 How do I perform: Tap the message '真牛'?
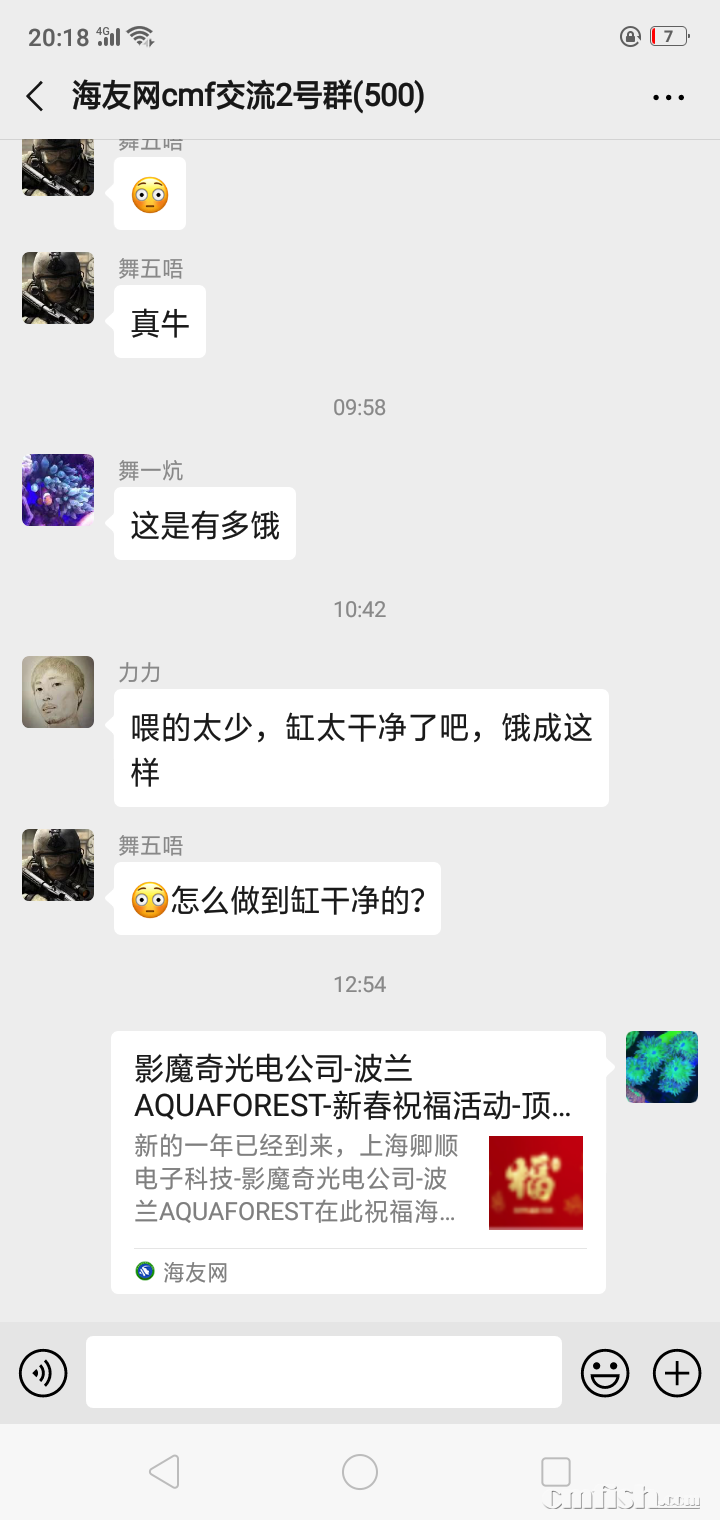[x=159, y=321]
